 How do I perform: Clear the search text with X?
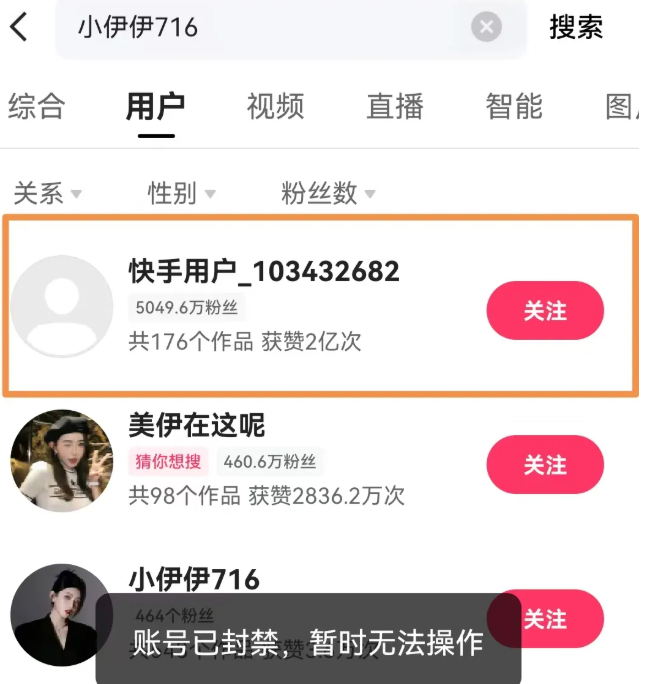(486, 27)
